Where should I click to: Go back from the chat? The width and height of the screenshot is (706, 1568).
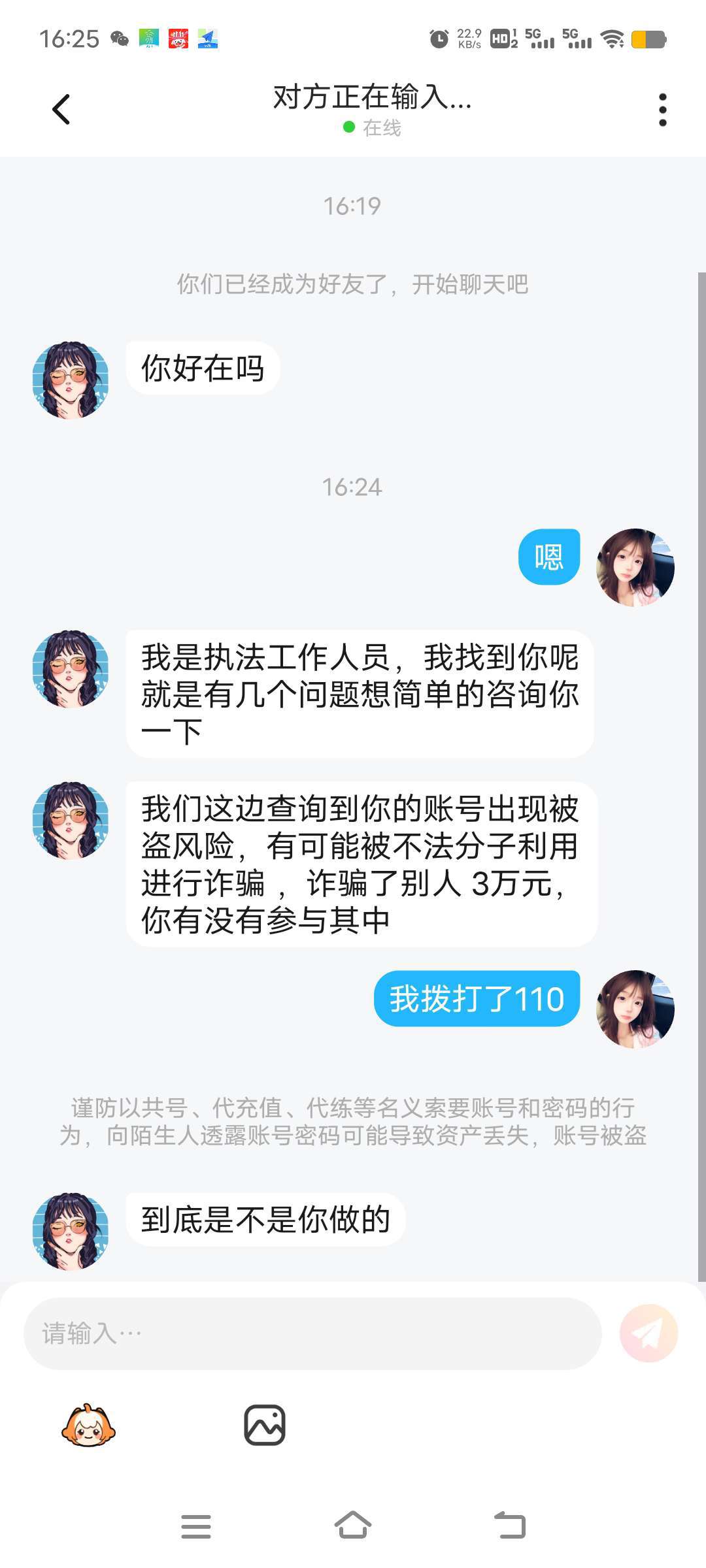pos(61,109)
